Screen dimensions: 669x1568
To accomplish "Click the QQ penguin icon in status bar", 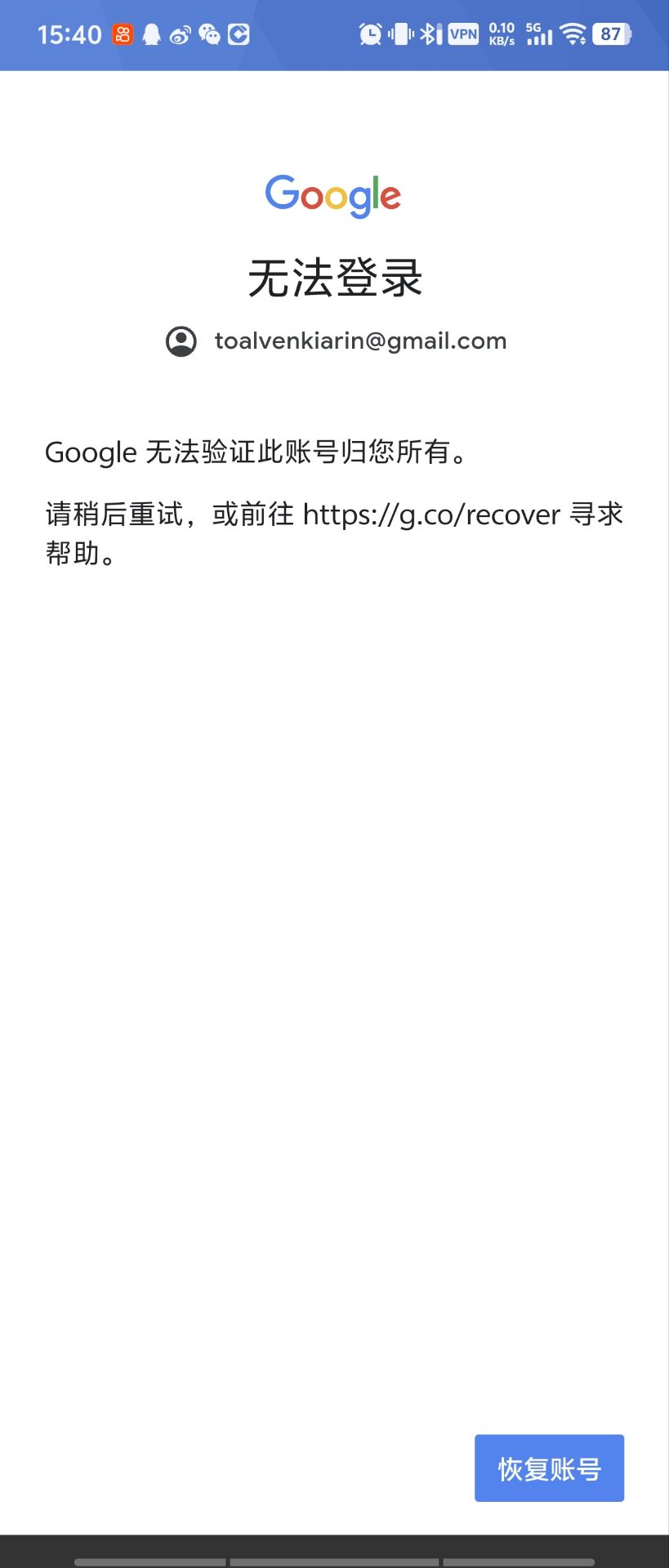I will click(x=153, y=33).
